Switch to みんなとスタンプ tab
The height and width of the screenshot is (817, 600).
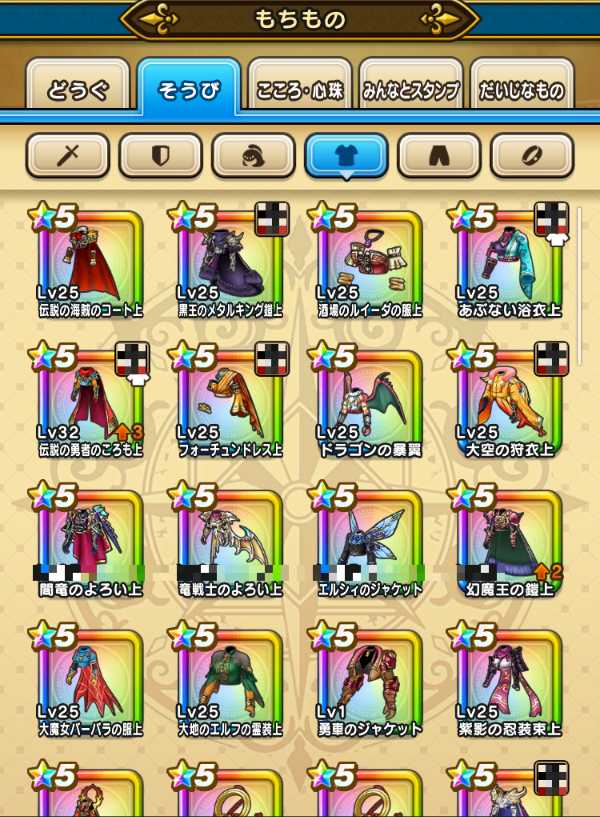(409, 91)
